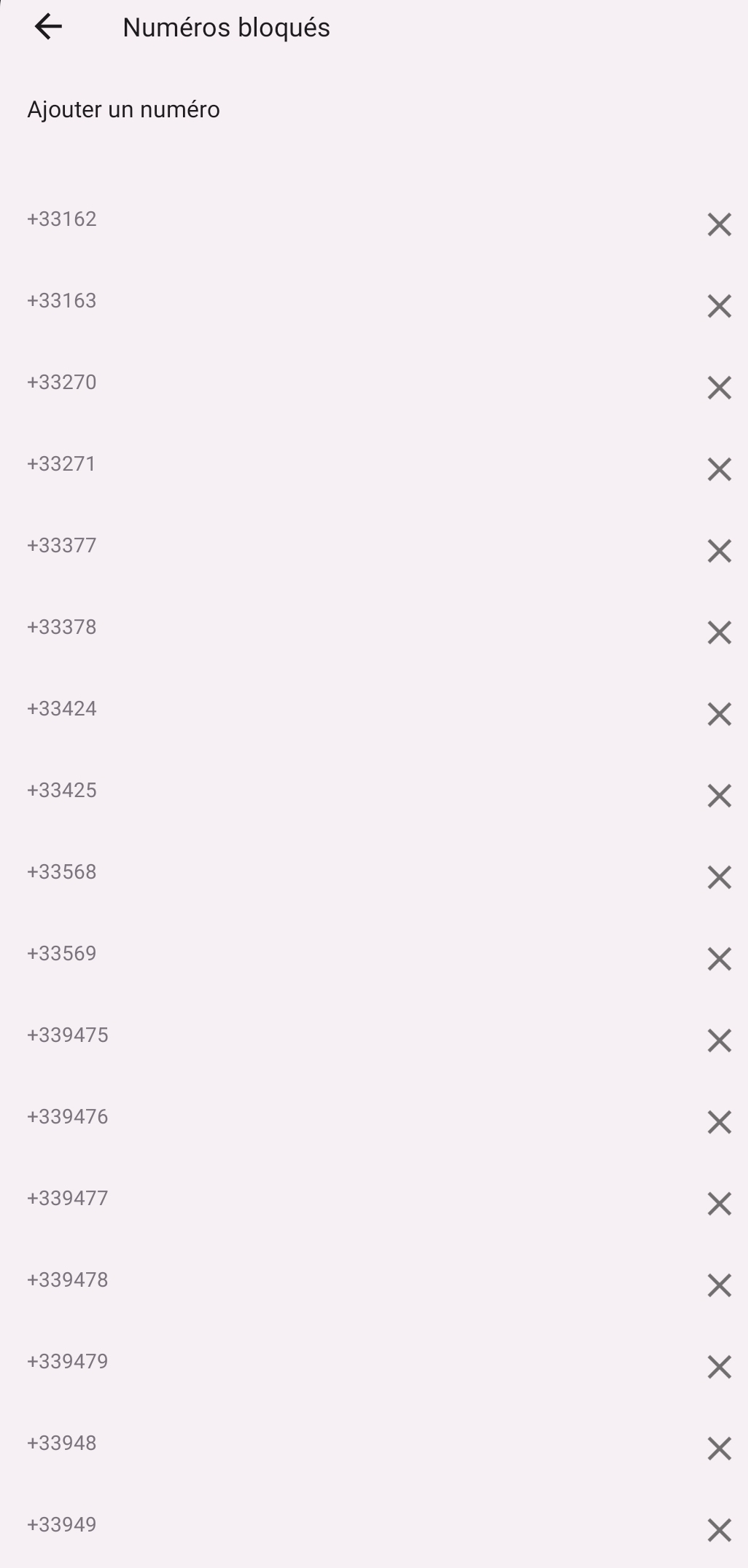Tap the X beside +339476
748x1568 pixels.
(719, 1122)
